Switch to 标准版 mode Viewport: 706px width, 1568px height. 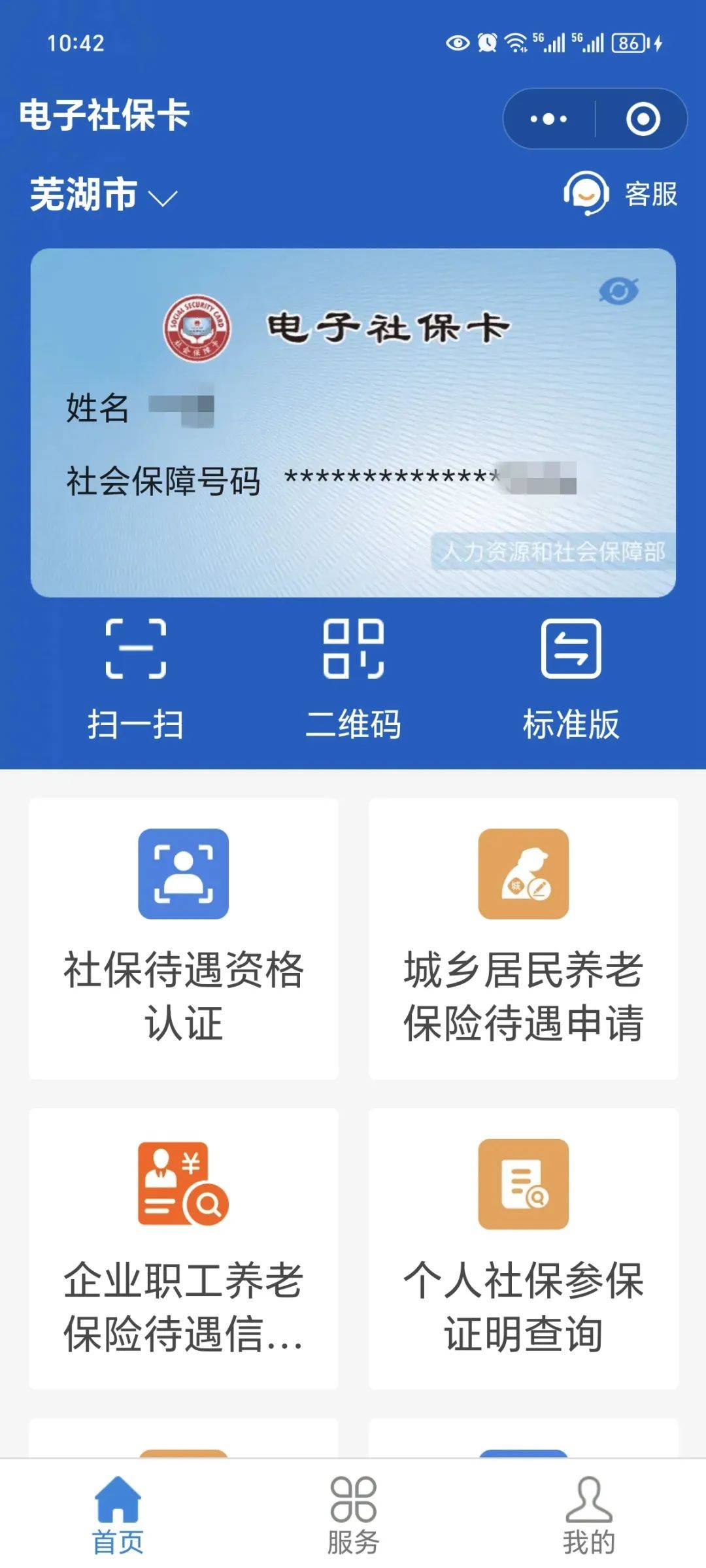[x=571, y=678]
